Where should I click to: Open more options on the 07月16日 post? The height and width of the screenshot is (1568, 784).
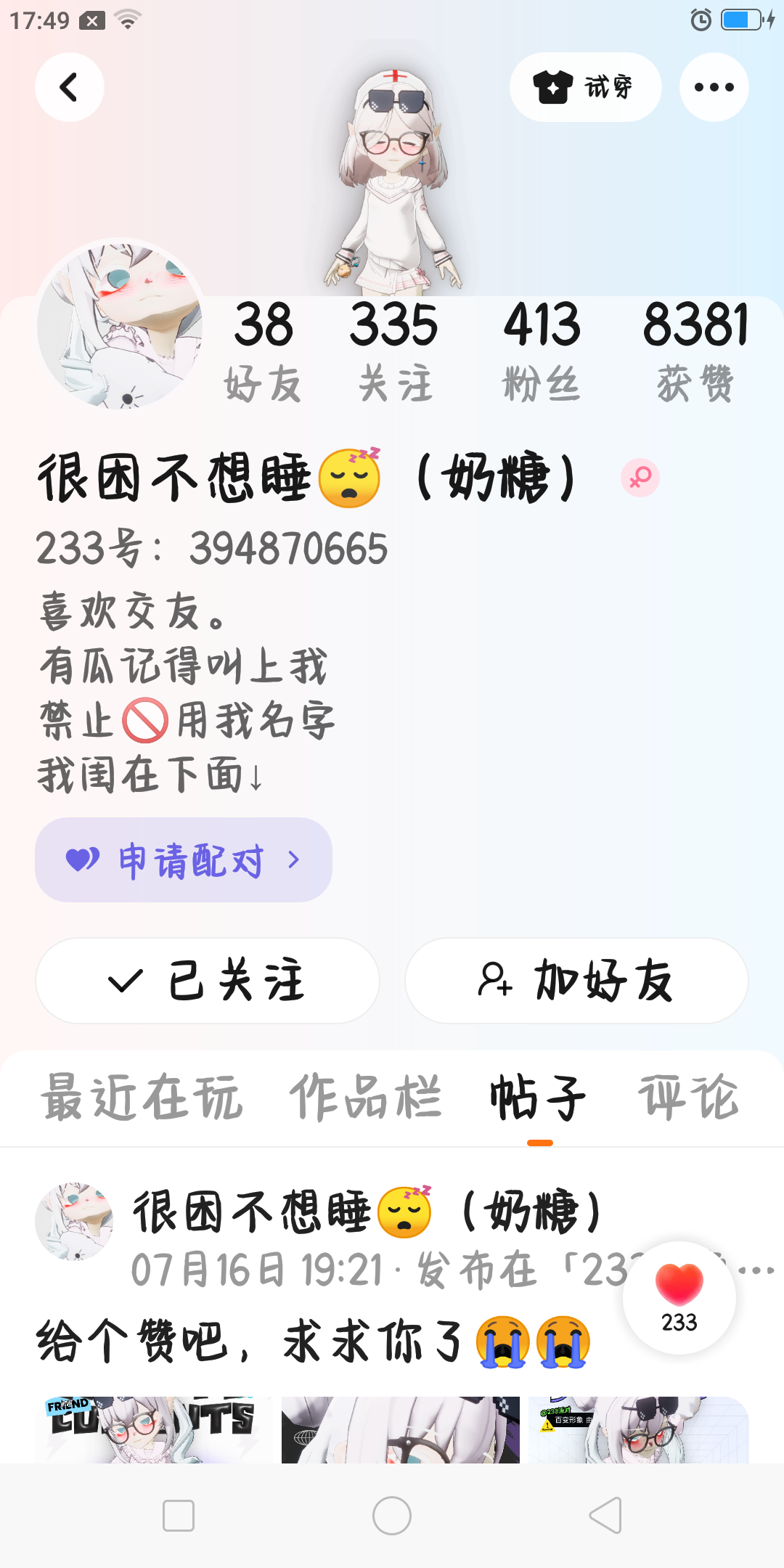pos(757,1270)
